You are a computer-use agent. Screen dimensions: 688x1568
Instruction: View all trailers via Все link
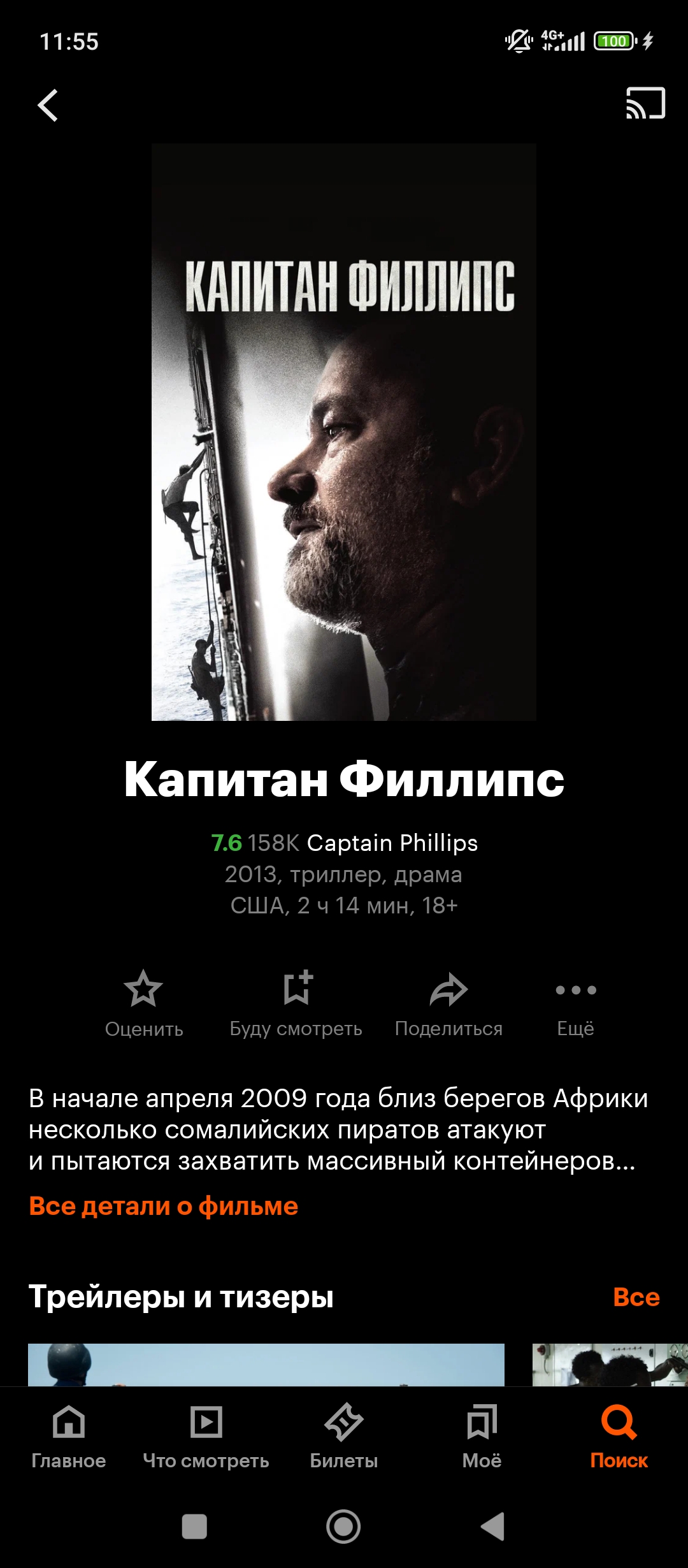coord(636,1297)
